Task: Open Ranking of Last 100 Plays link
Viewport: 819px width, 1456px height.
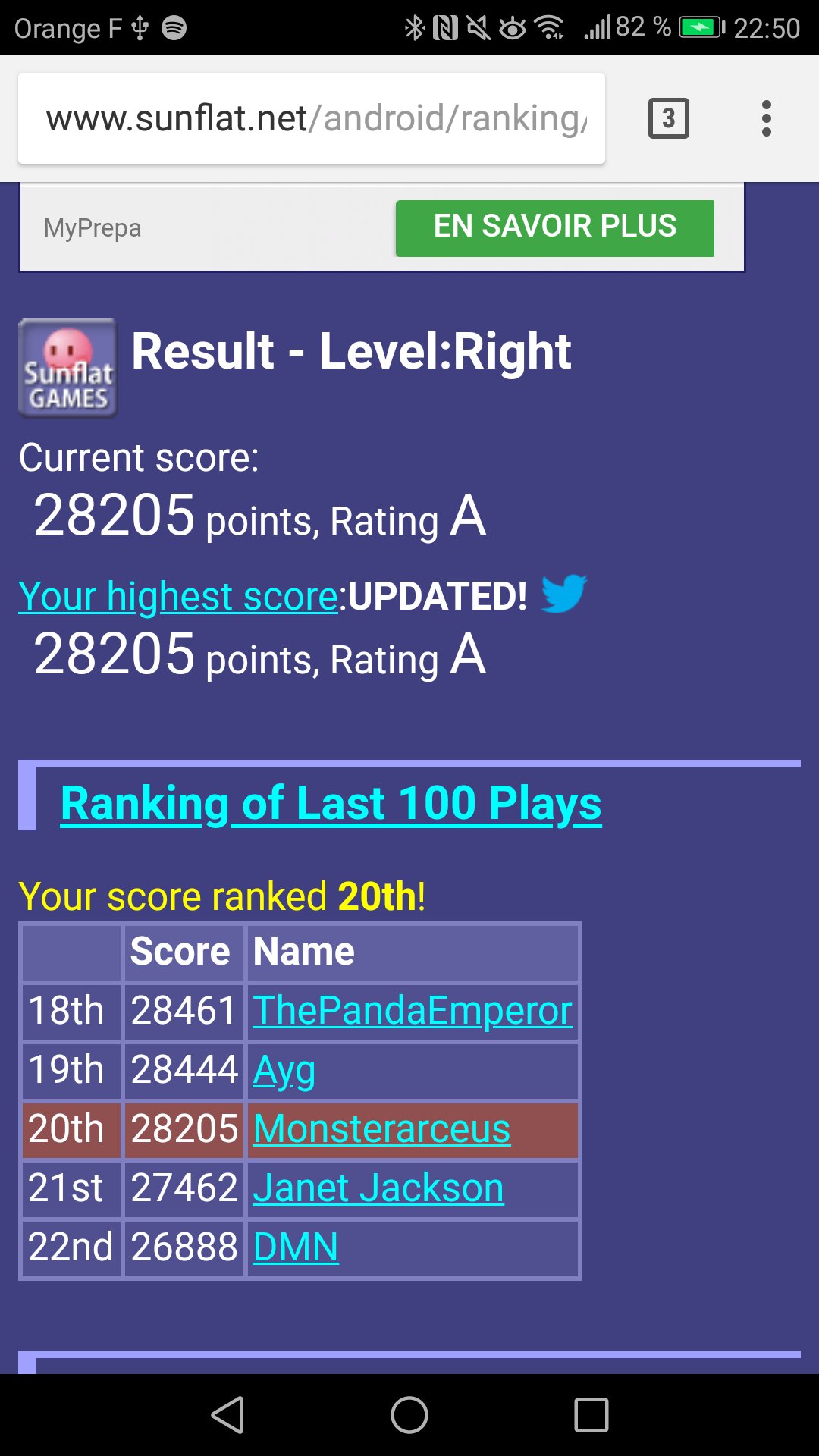Action: (x=331, y=804)
